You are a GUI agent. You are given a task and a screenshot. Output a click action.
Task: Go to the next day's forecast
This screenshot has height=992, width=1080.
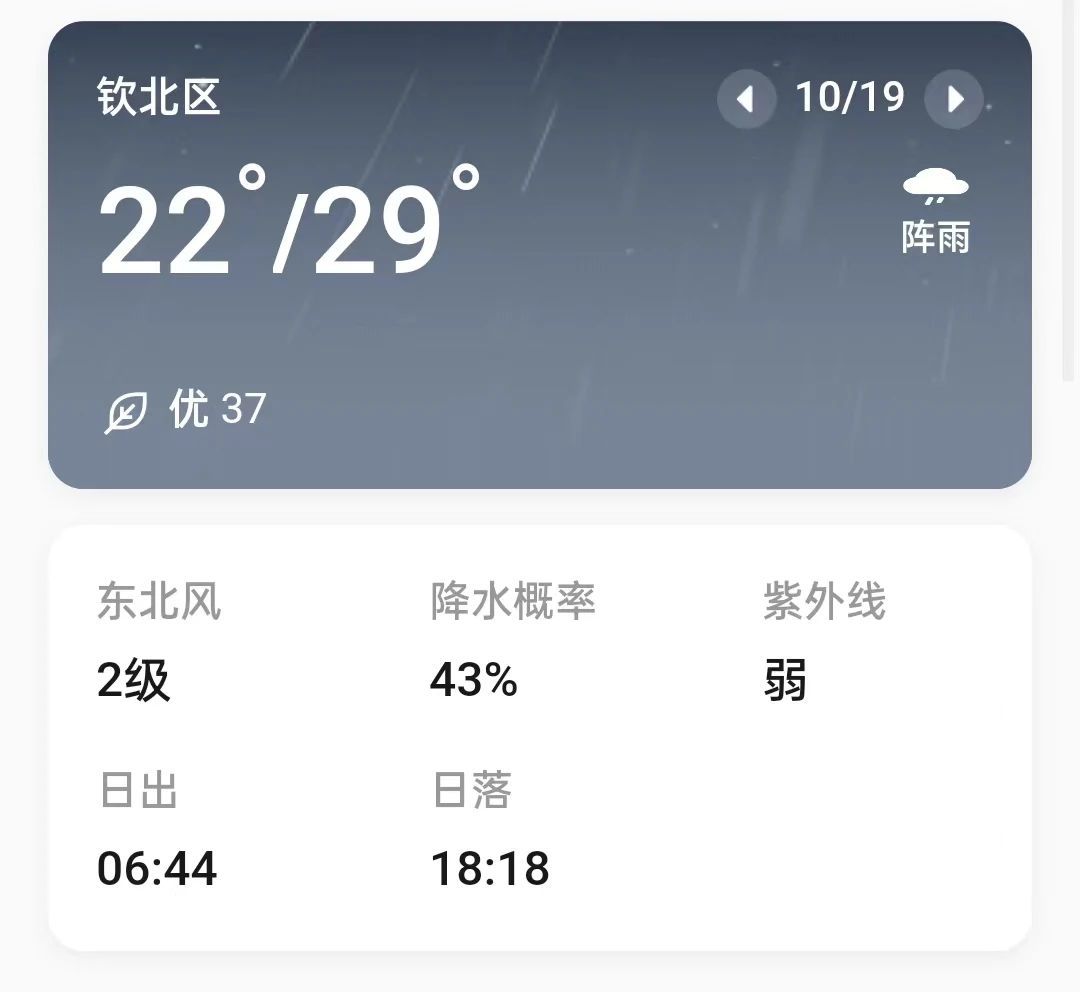(954, 99)
